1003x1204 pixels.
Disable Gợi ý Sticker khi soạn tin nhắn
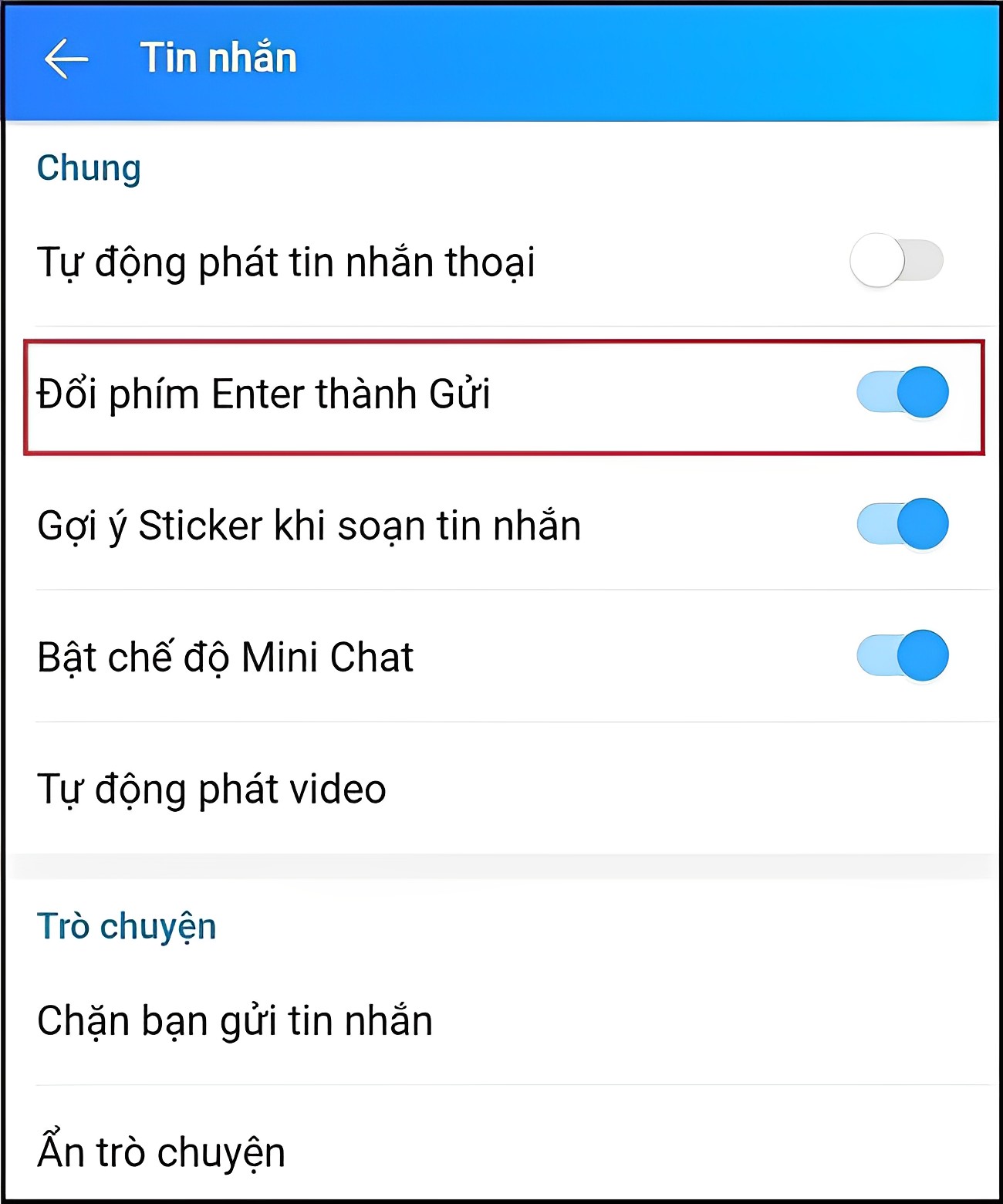[902, 524]
